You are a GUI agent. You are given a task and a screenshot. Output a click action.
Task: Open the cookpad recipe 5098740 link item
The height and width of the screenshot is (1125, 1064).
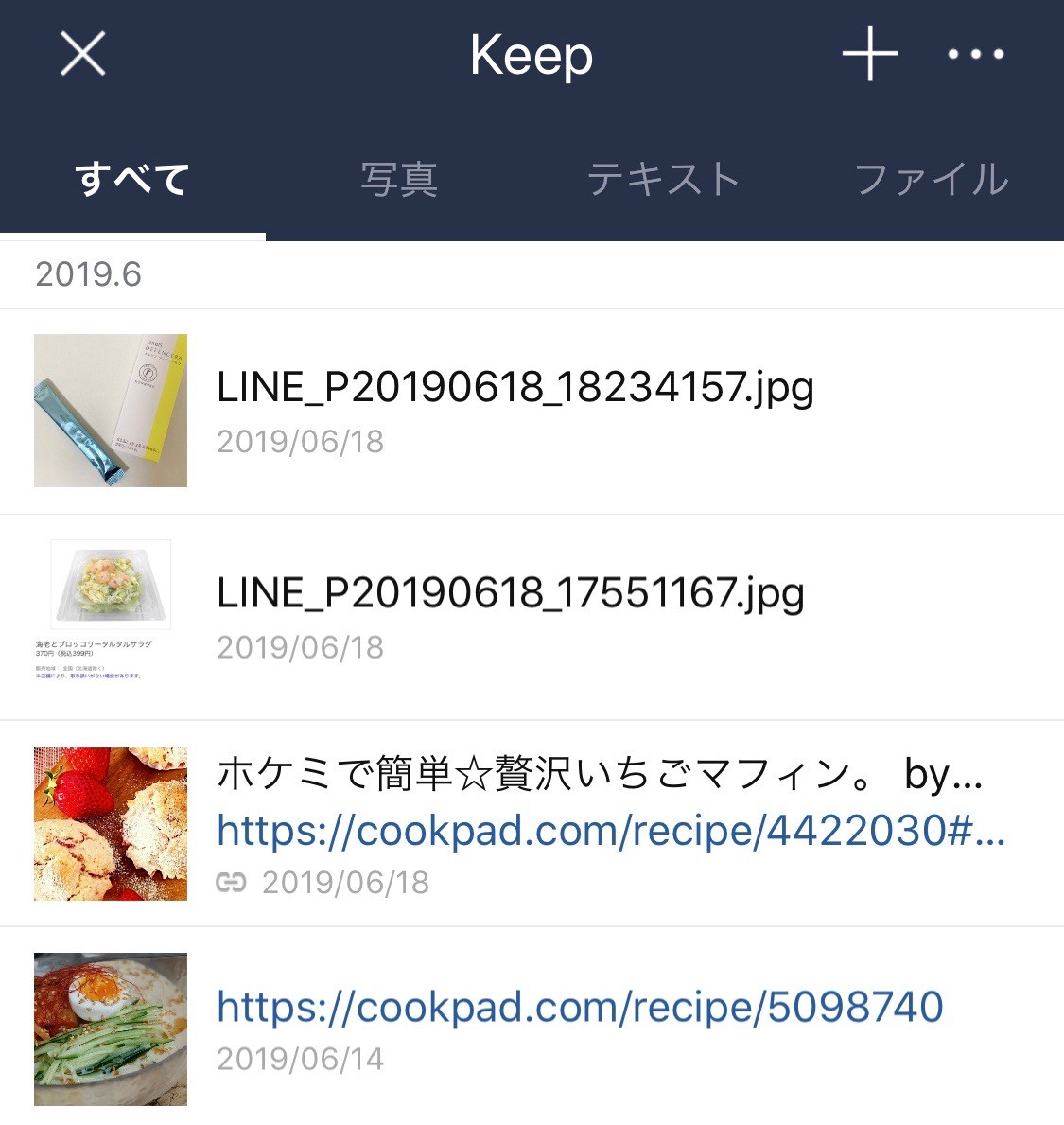pyautogui.click(x=580, y=1027)
